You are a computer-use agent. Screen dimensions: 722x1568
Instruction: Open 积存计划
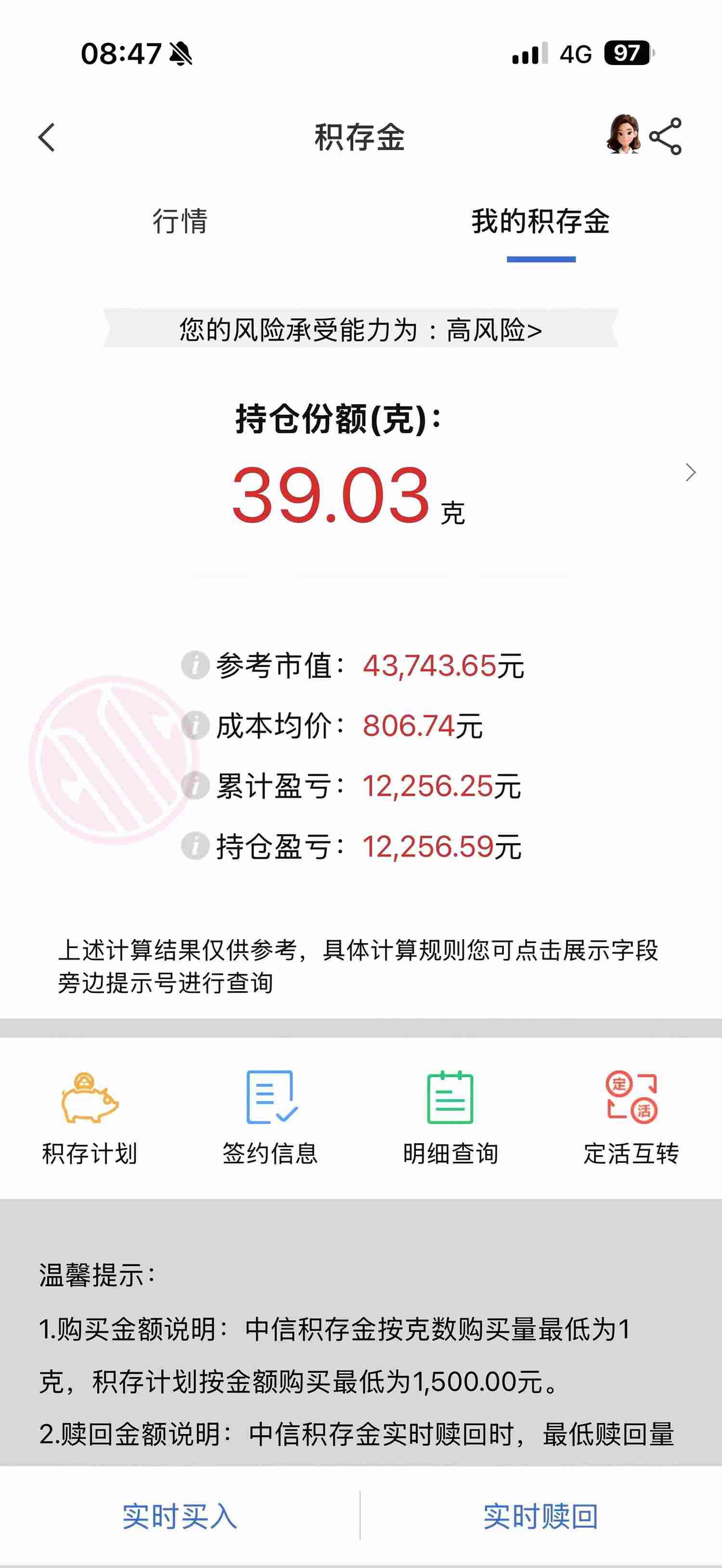pyautogui.click(x=90, y=1118)
